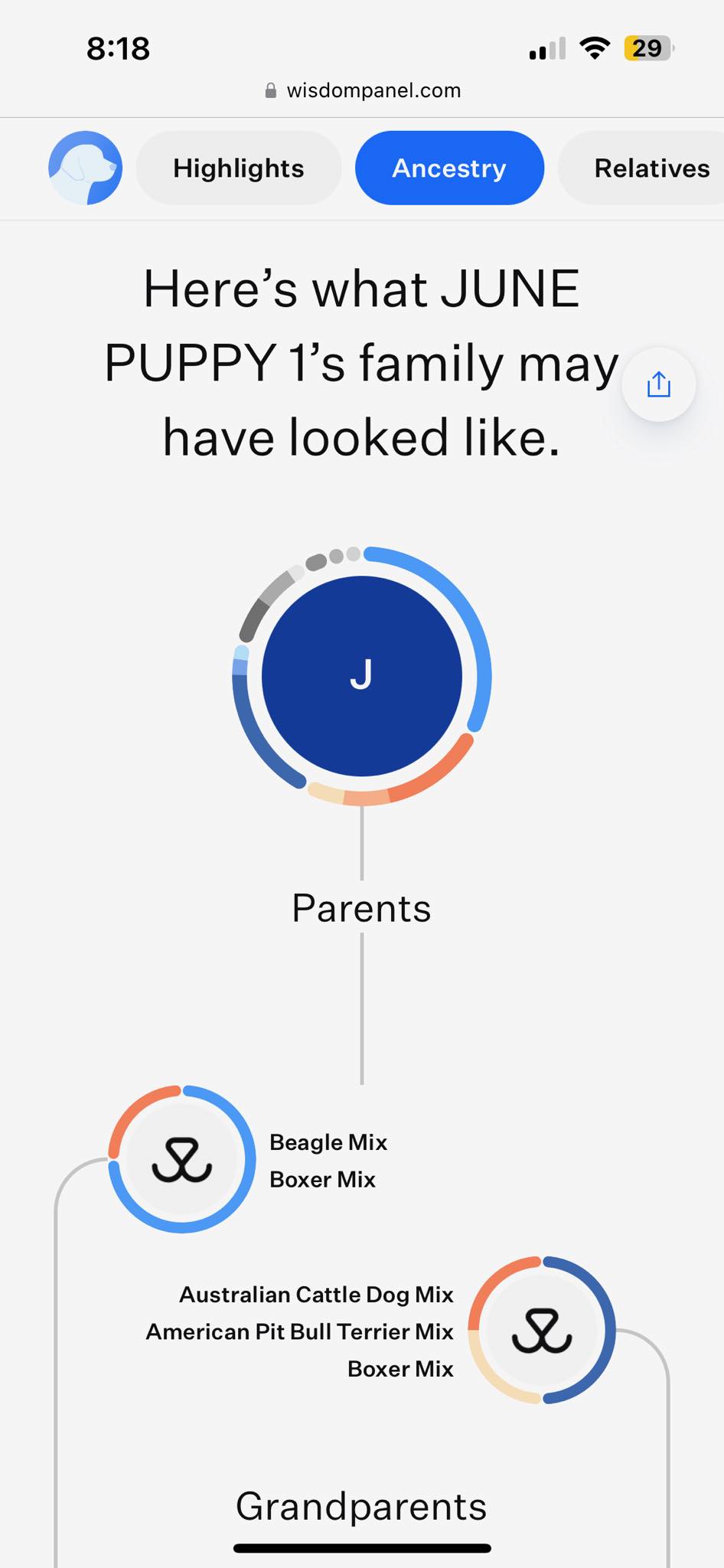
Task: Select the Ancestry tab
Action: pos(449,168)
